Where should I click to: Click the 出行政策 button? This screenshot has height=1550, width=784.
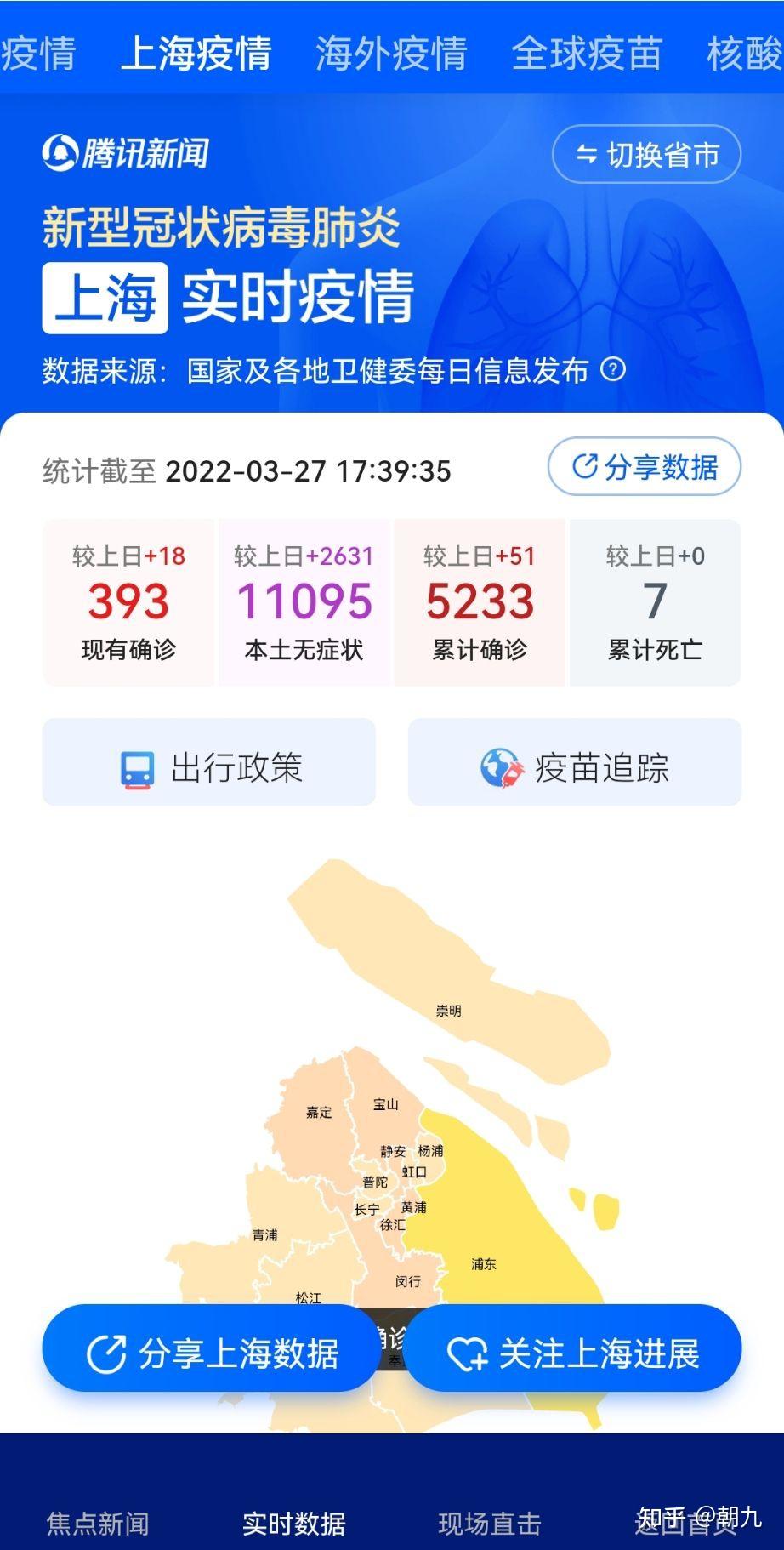coord(209,763)
